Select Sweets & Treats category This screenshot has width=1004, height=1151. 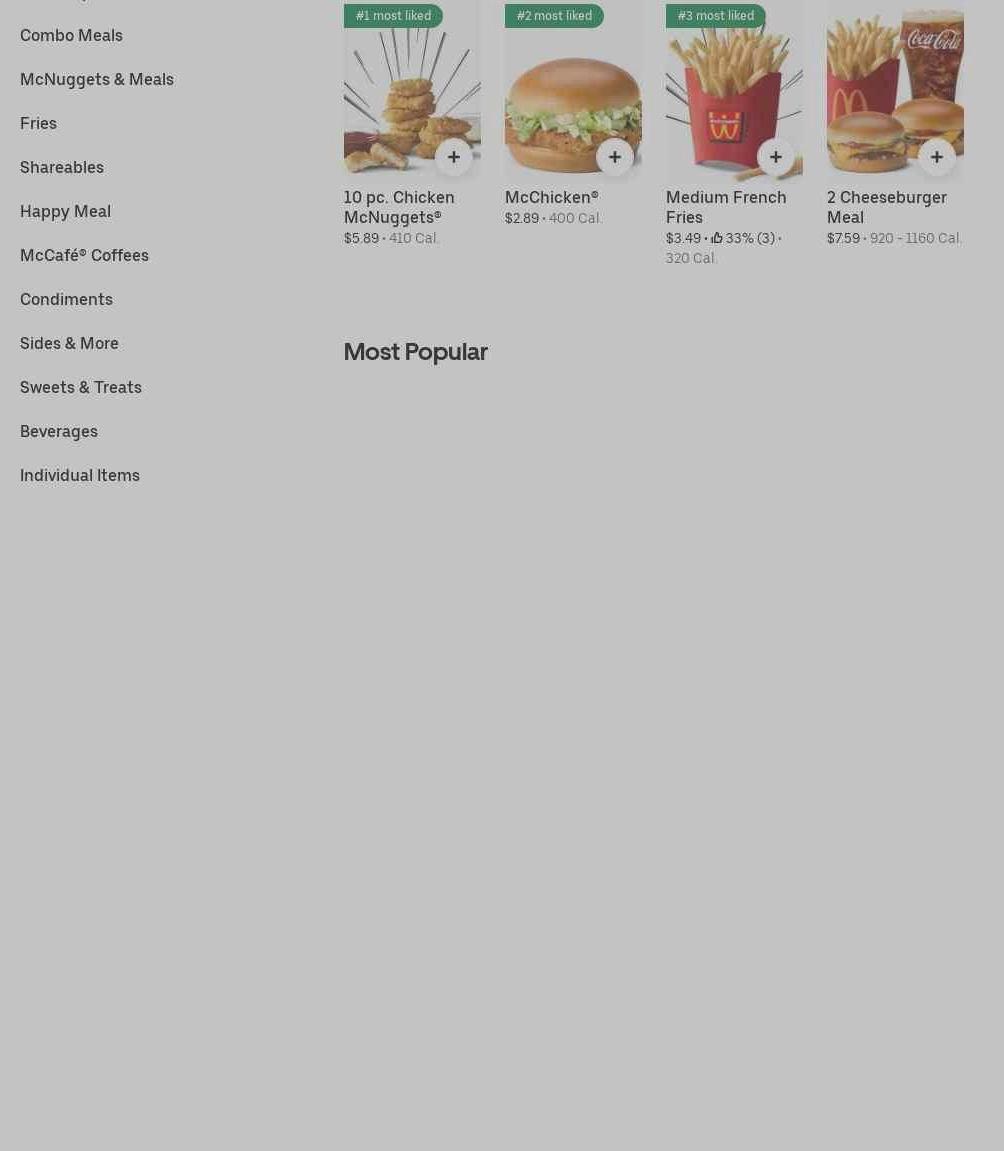pyautogui.click(x=81, y=387)
